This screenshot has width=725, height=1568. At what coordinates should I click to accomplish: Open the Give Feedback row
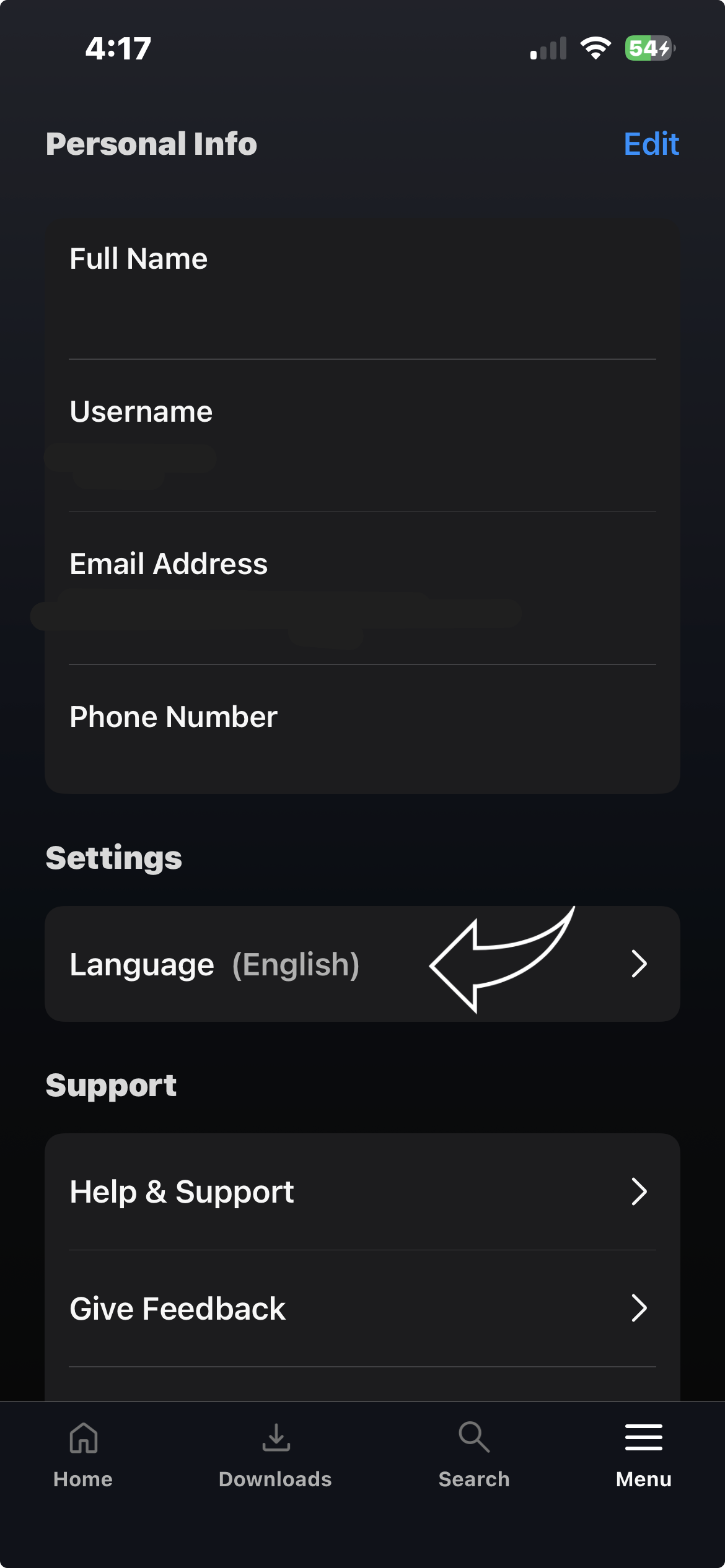[x=362, y=1308]
